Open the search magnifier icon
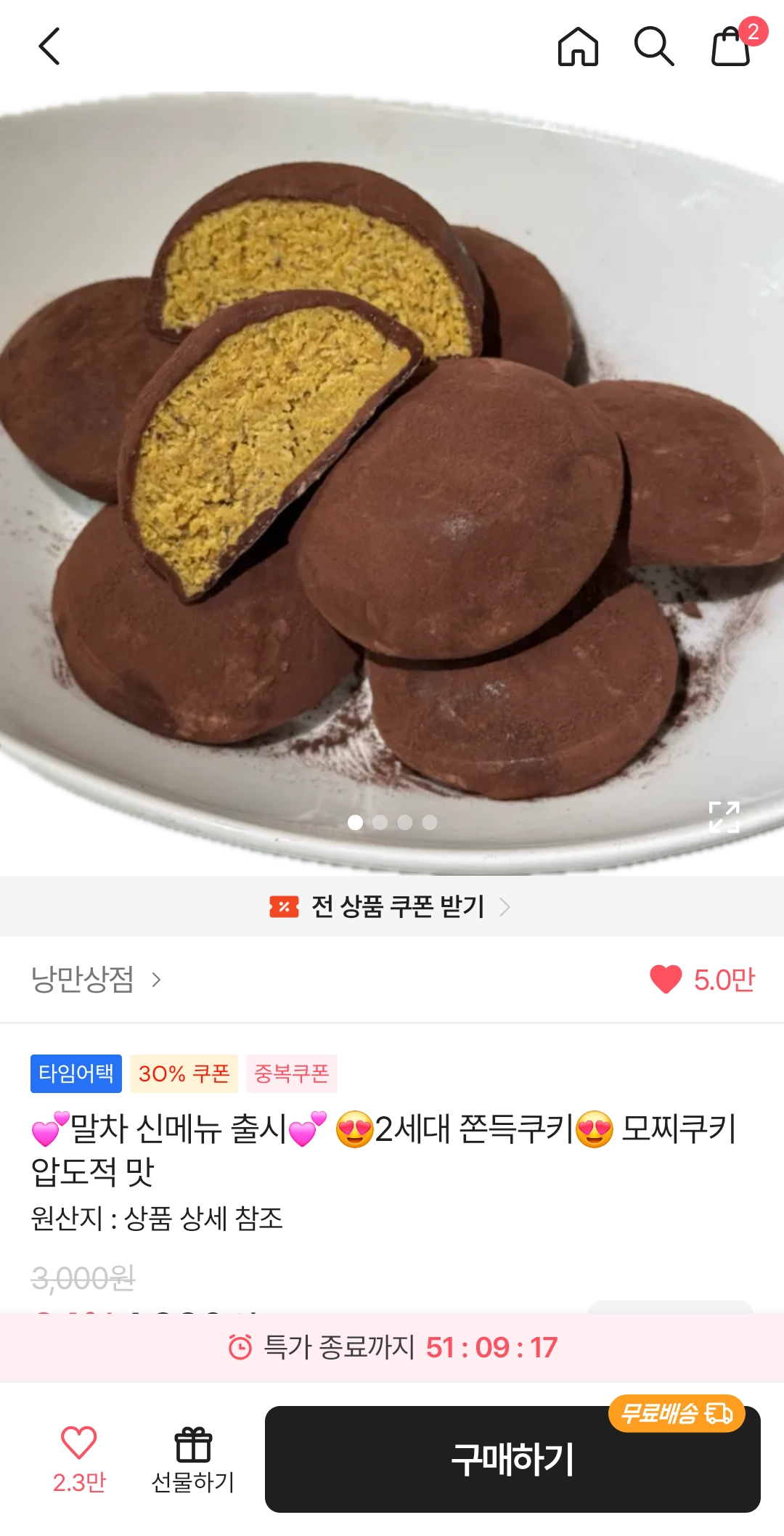 (654, 46)
